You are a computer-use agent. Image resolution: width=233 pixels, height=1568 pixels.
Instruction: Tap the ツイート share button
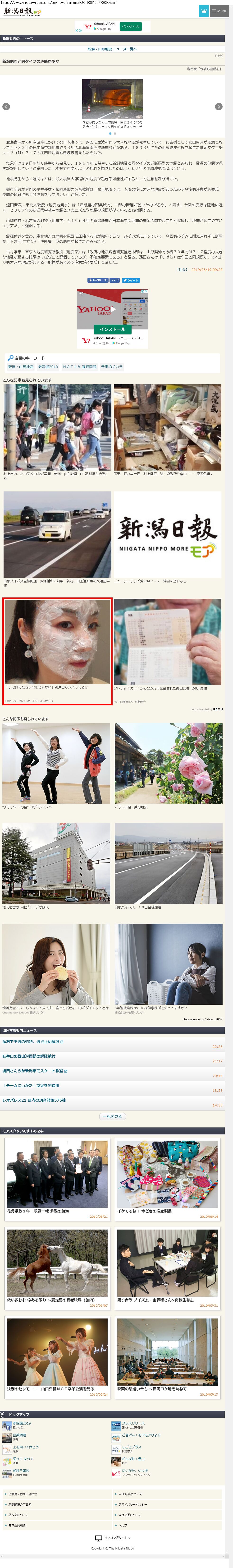point(131,280)
